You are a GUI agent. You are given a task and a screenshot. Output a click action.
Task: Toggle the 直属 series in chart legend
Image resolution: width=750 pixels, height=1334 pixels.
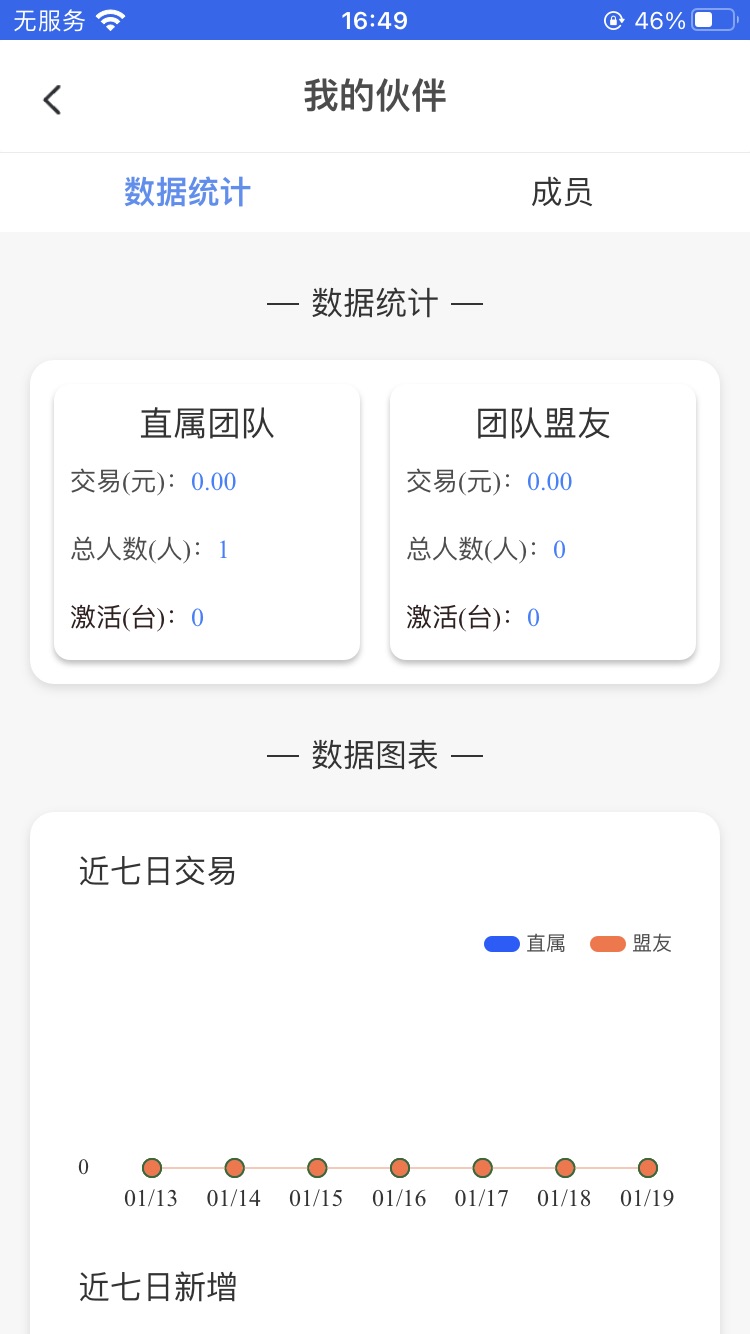pyautogui.click(x=527, y=943)
